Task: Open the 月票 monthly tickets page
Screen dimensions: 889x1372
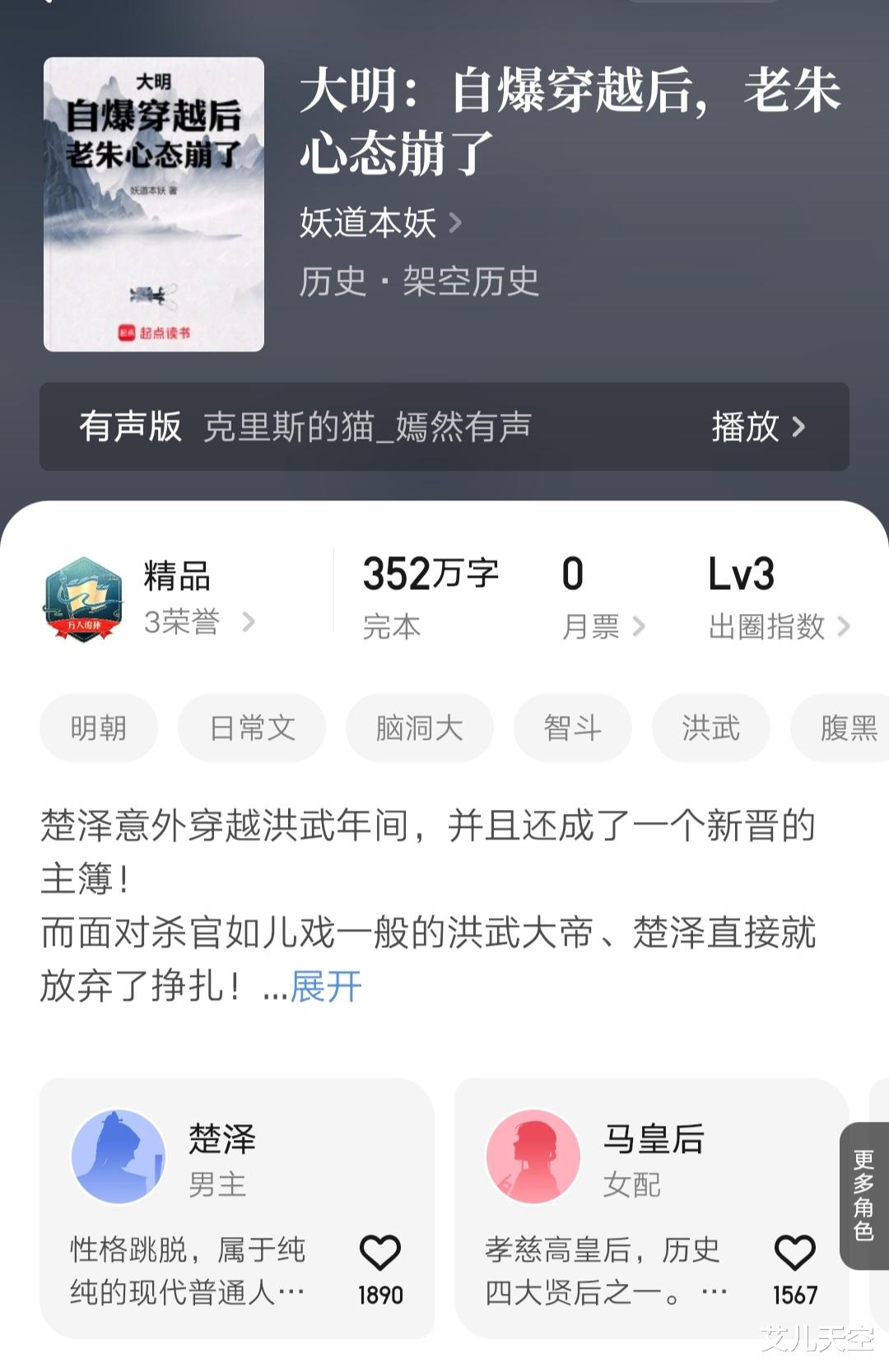Action: coord(603,626)
